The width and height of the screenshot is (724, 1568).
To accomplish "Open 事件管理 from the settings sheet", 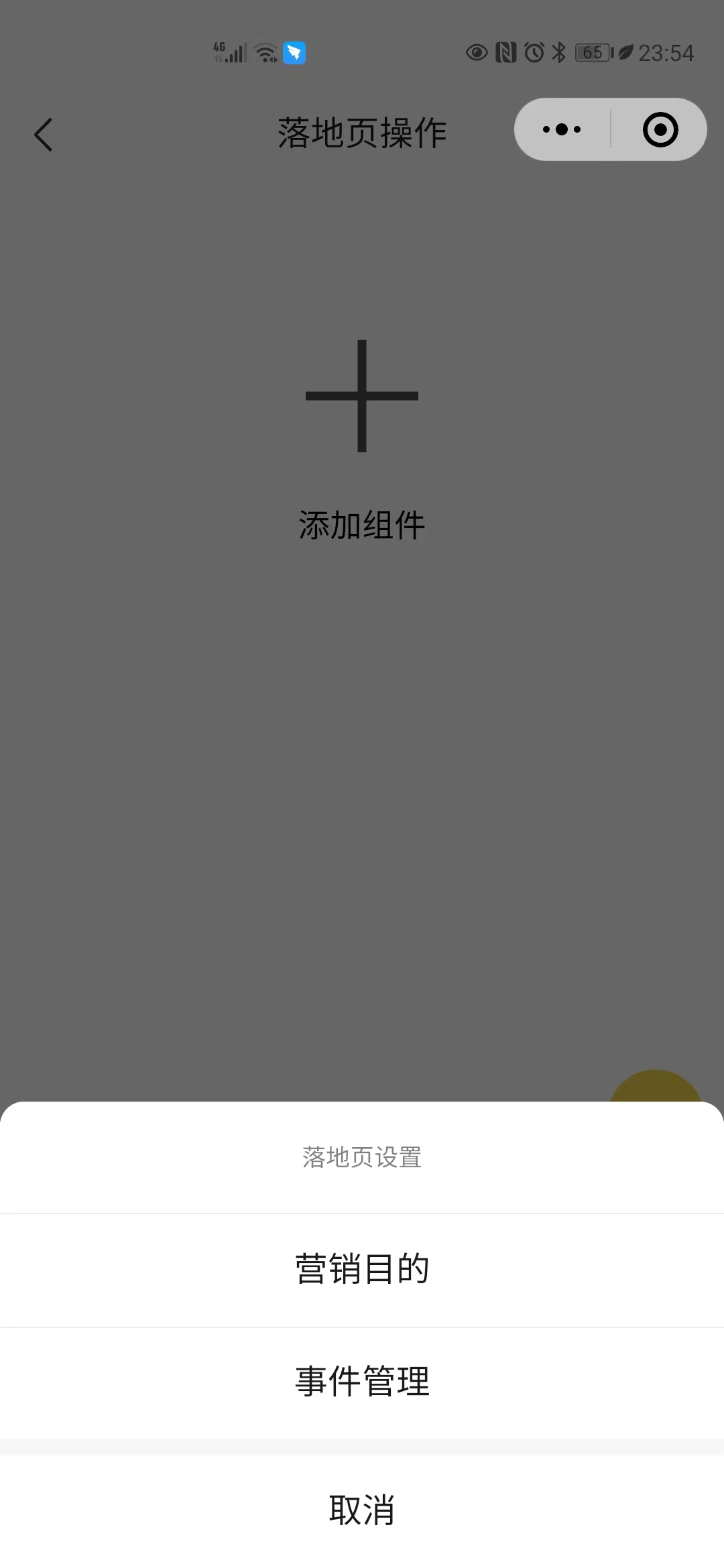I will click(x=362, y=1382).
